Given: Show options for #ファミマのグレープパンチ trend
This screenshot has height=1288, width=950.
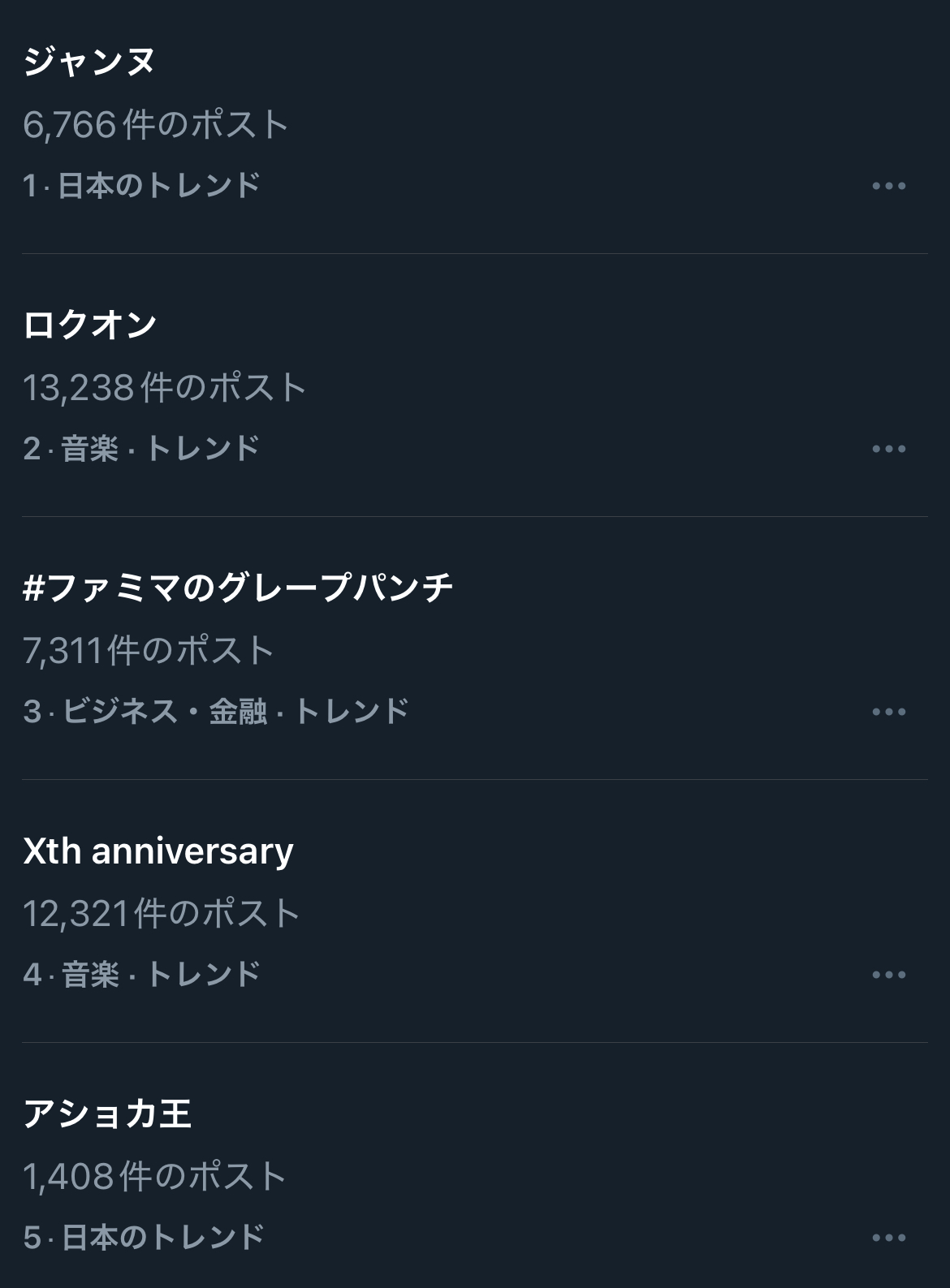Looking at the screenshot, I should [x=888, y=712].
